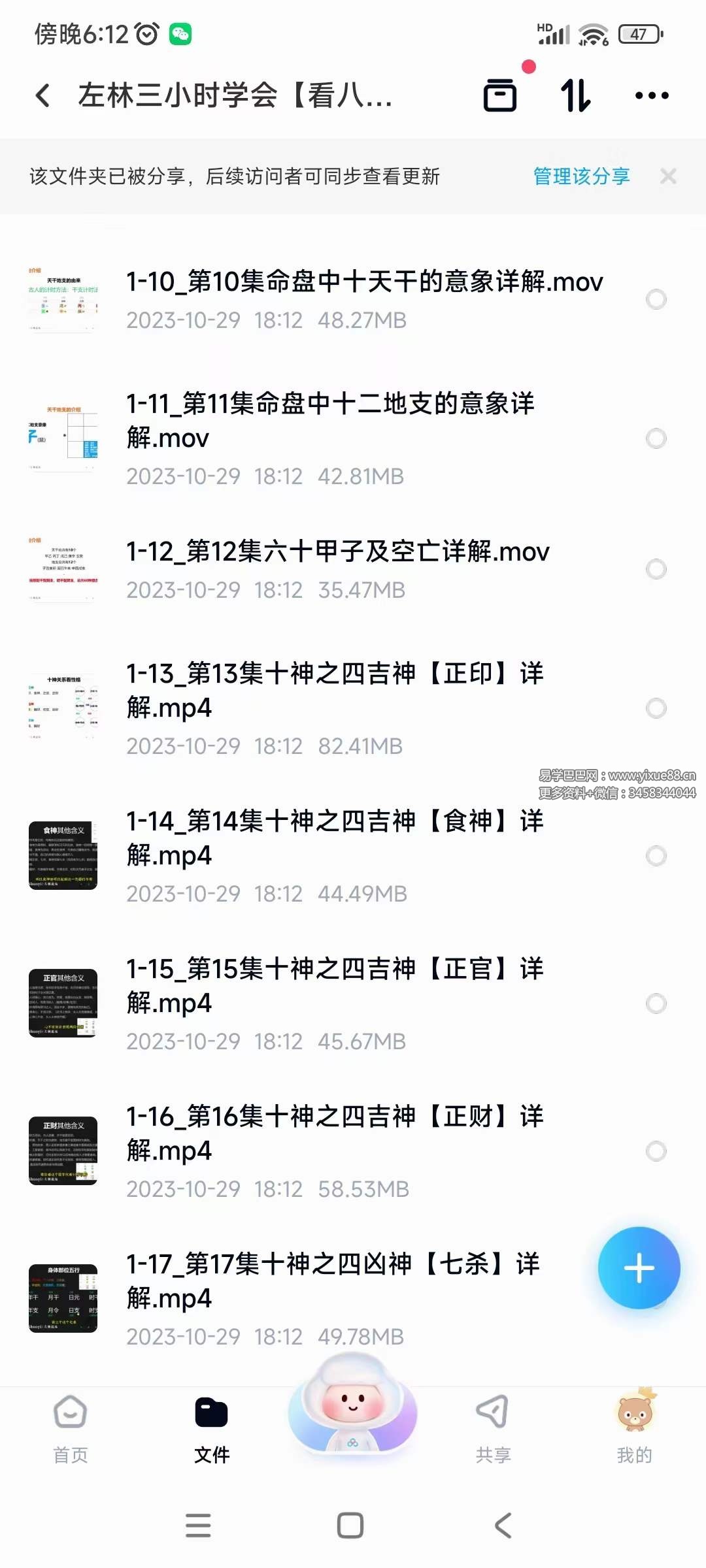Tap the 文件 tab in bottom bar
706x1568 pixels.
coord(211,1428)
